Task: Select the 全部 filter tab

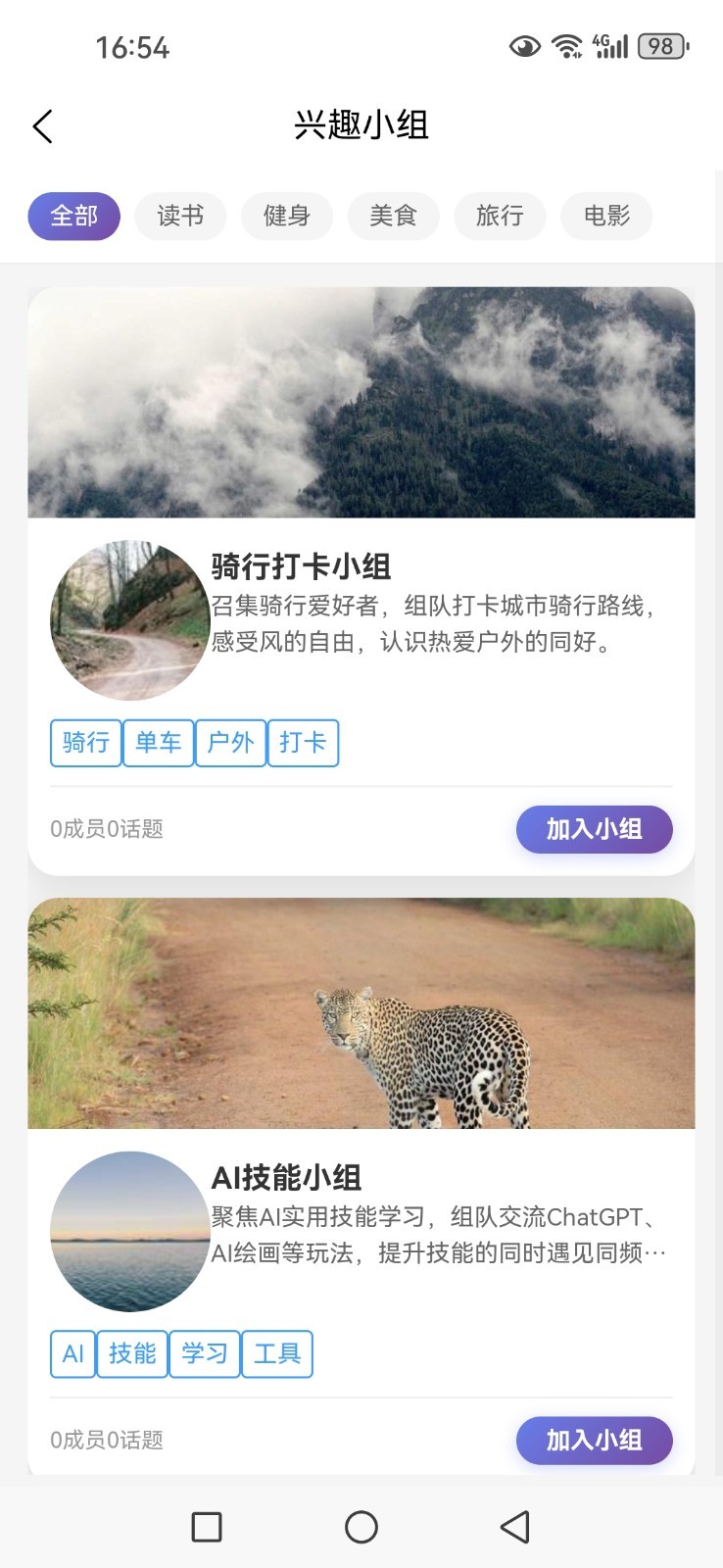Action: 73,216
